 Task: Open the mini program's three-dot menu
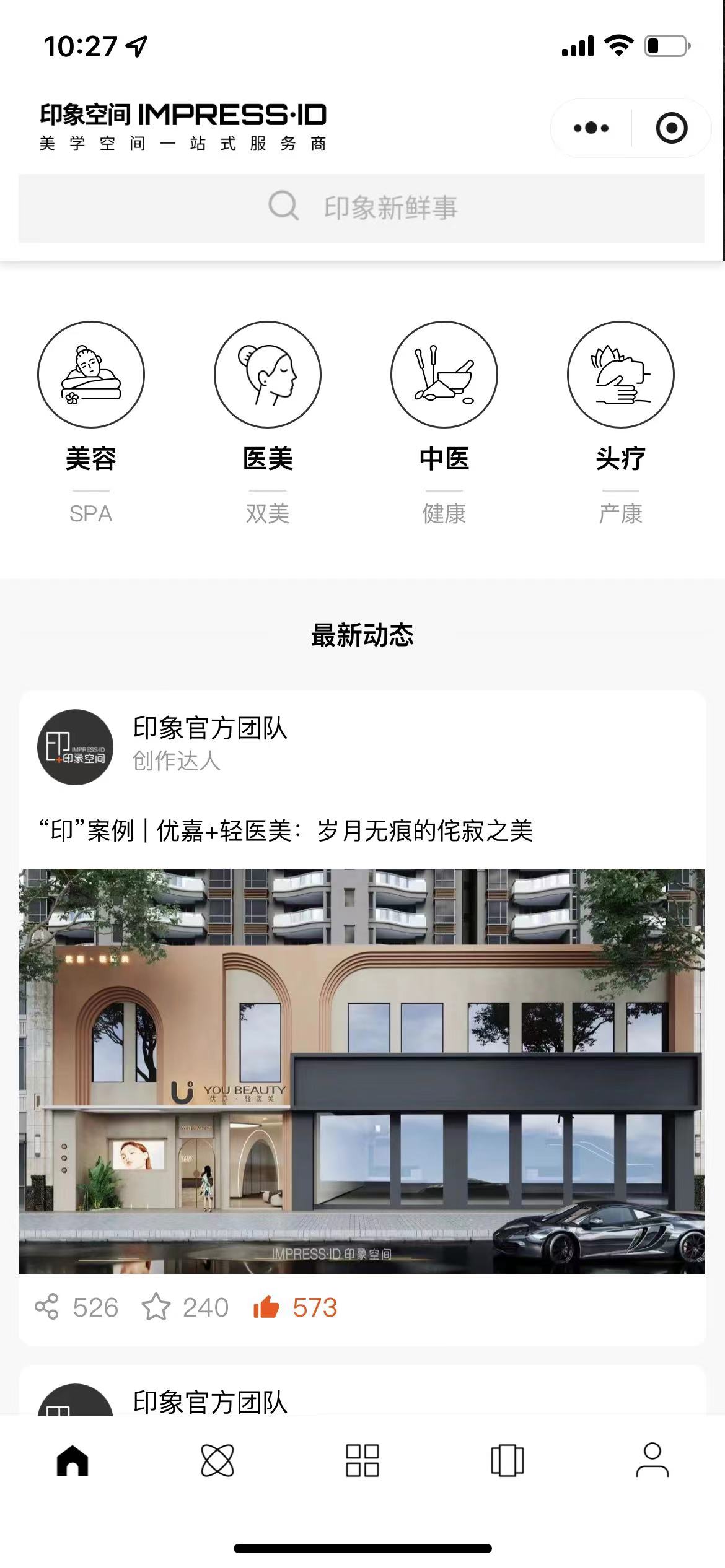tap(591, 128)
